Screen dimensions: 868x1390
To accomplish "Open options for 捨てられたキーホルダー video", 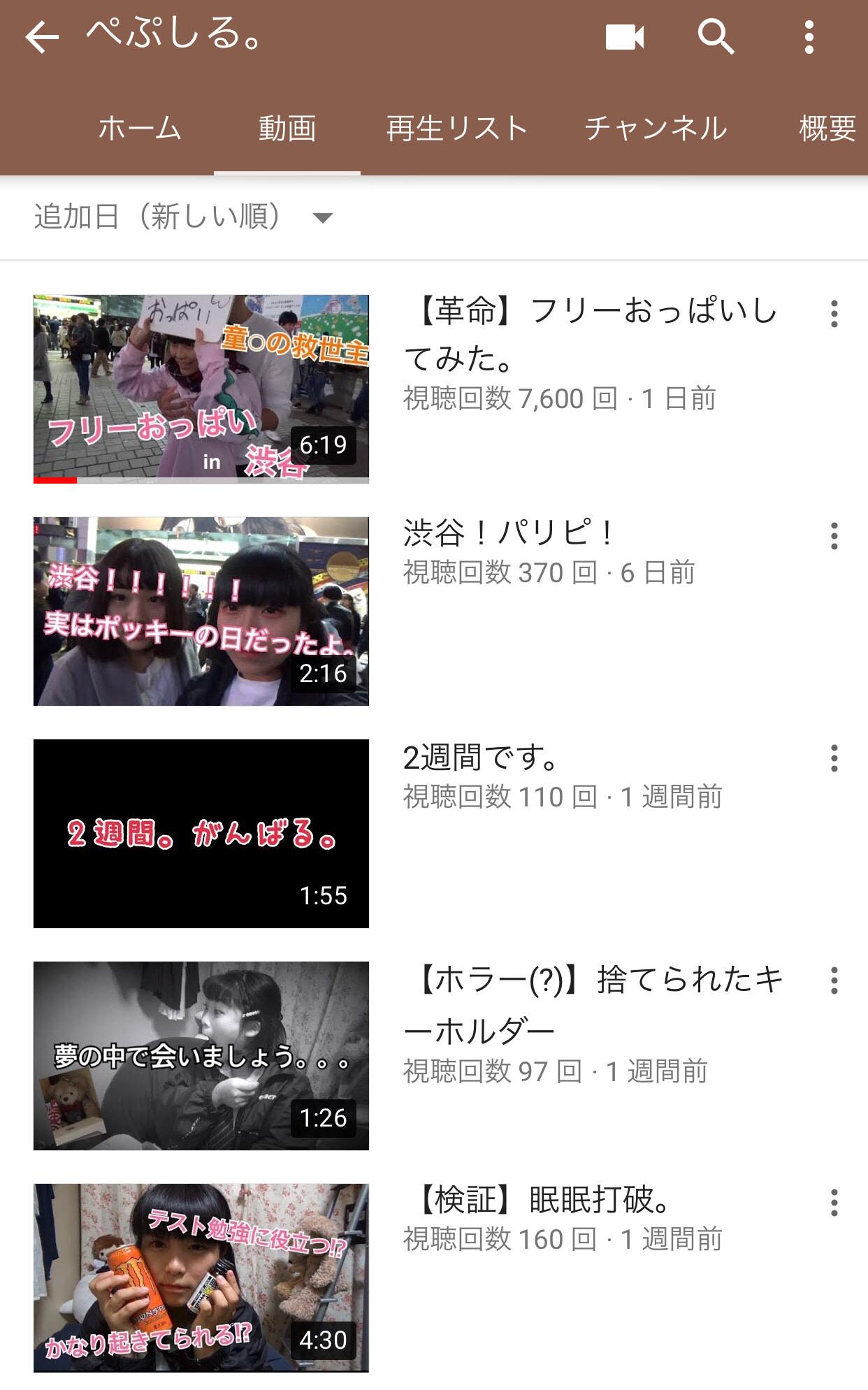I will point(834,980).
